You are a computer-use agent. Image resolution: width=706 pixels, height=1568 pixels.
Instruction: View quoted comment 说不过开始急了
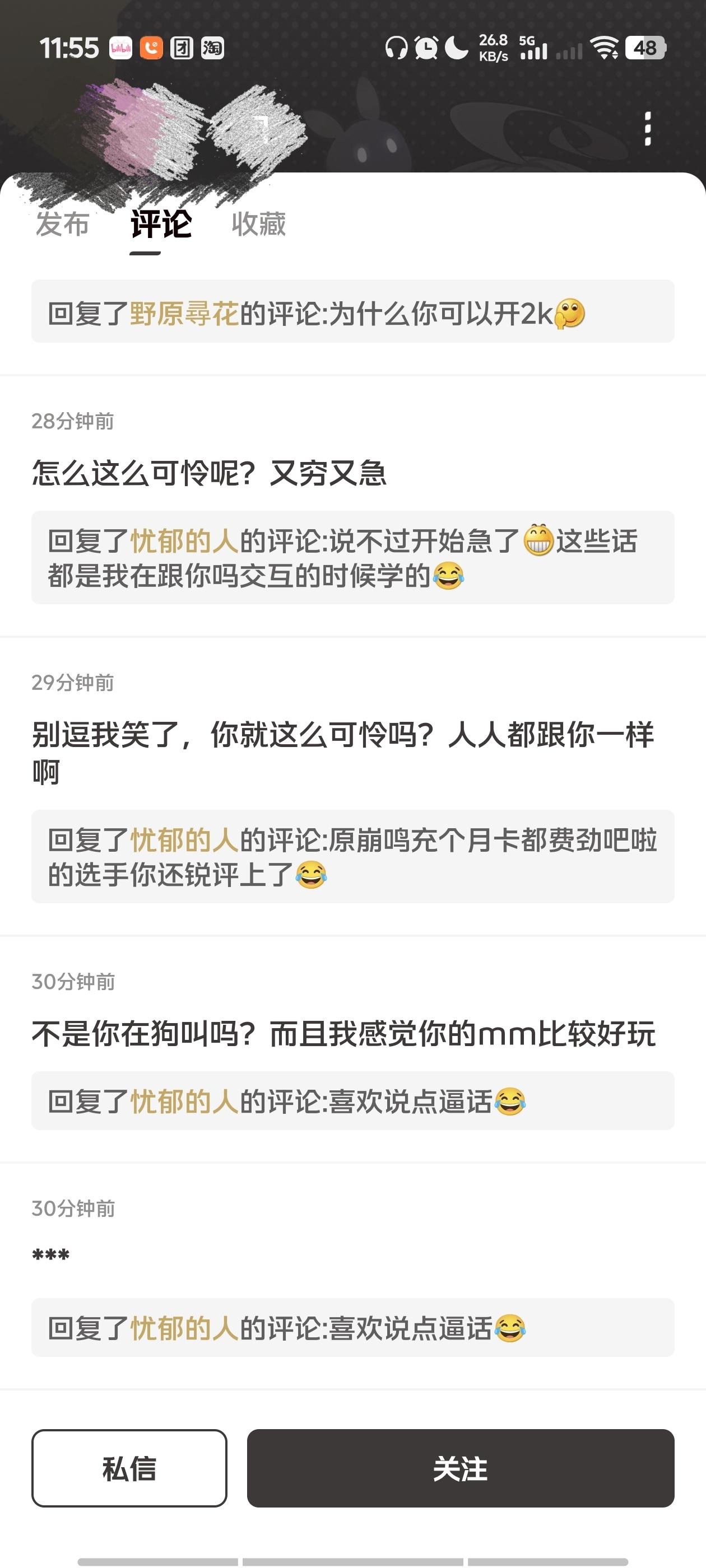click(x=352, y=558)
